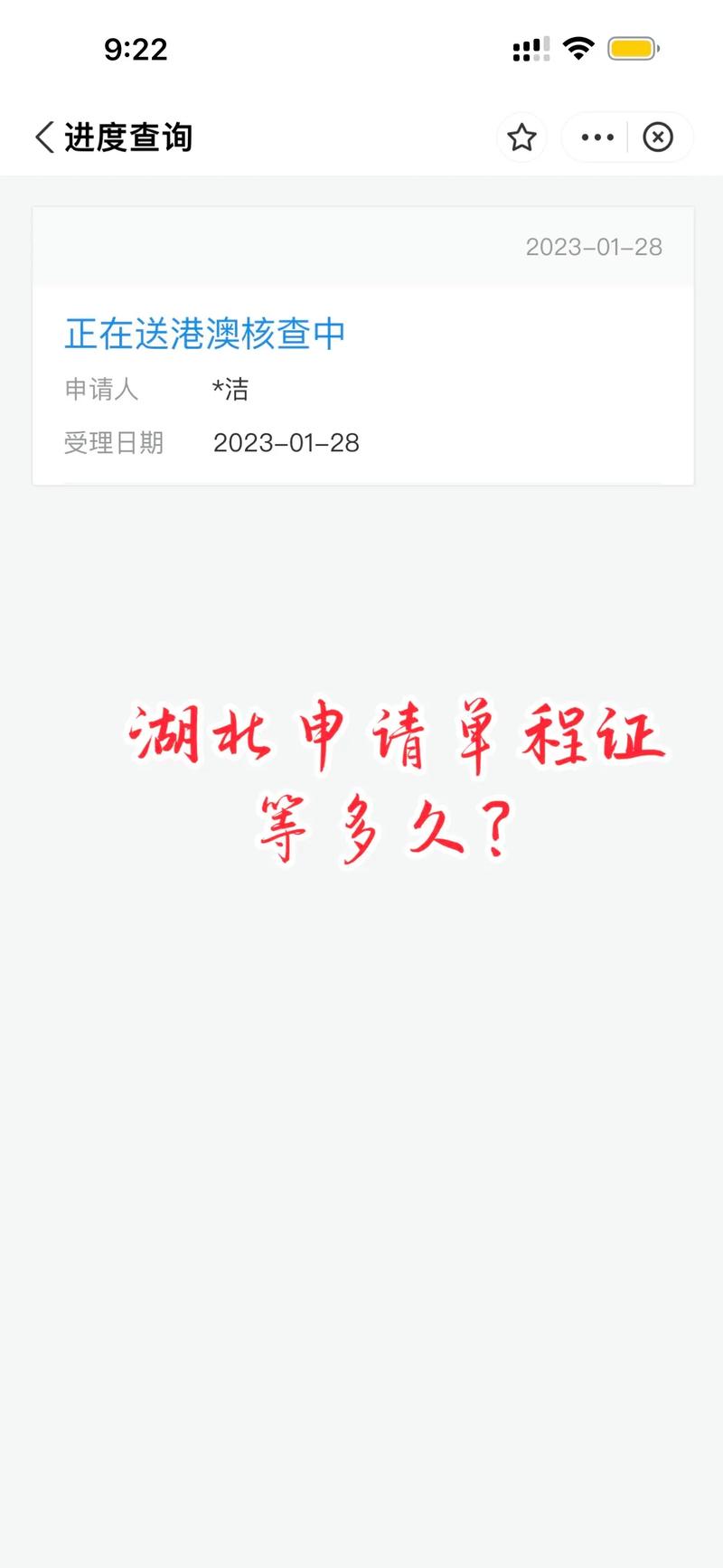The height and width of the screenshot is (1568, 723).
Task: Tap the applicant name *洁
Action: point(230,389)
